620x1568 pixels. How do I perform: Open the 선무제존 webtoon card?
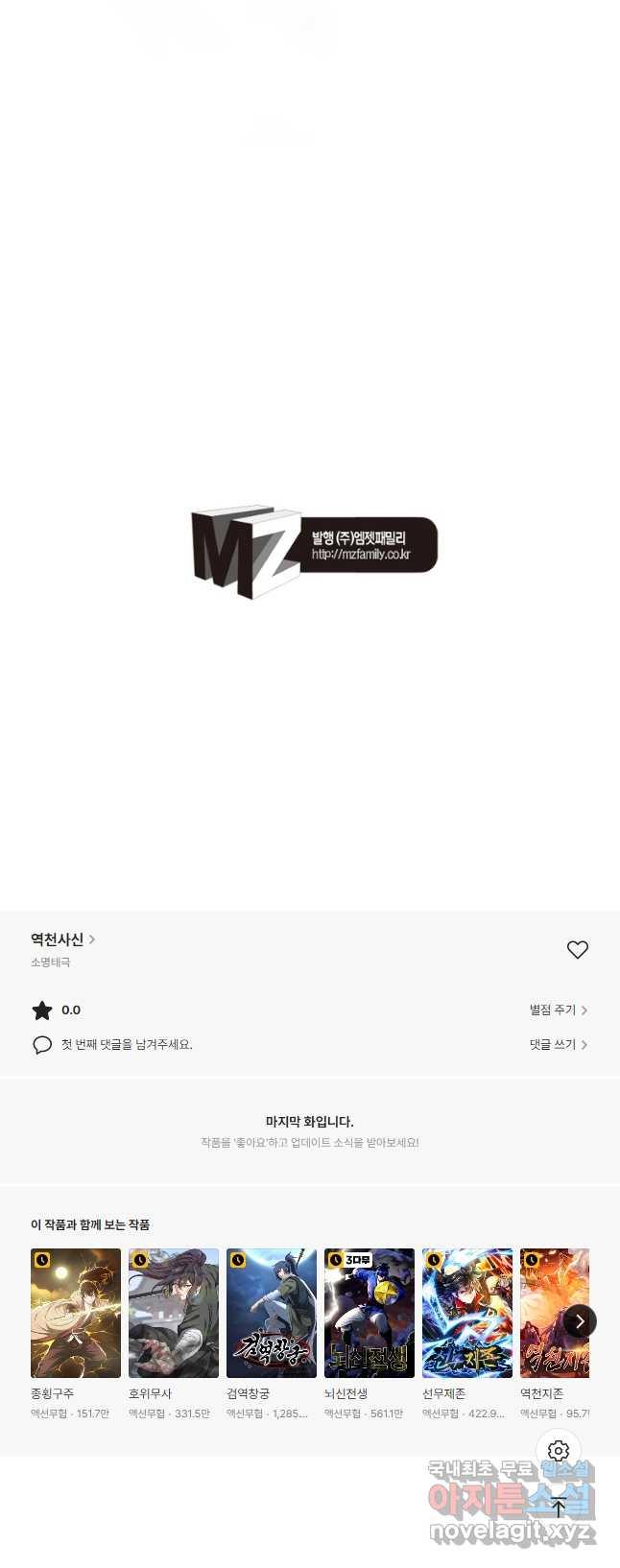(x=467, y=1313)
